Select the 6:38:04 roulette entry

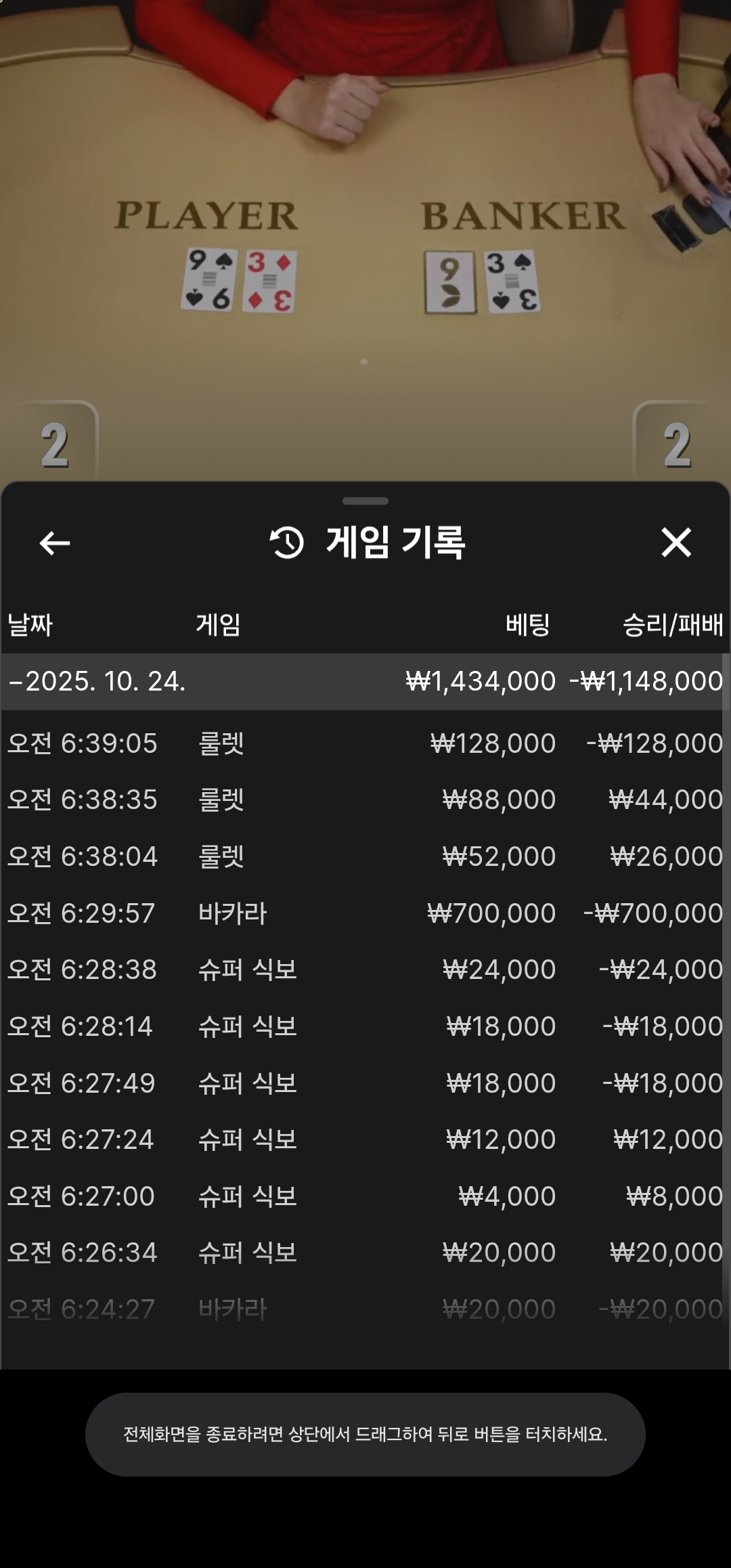[365, 856]
